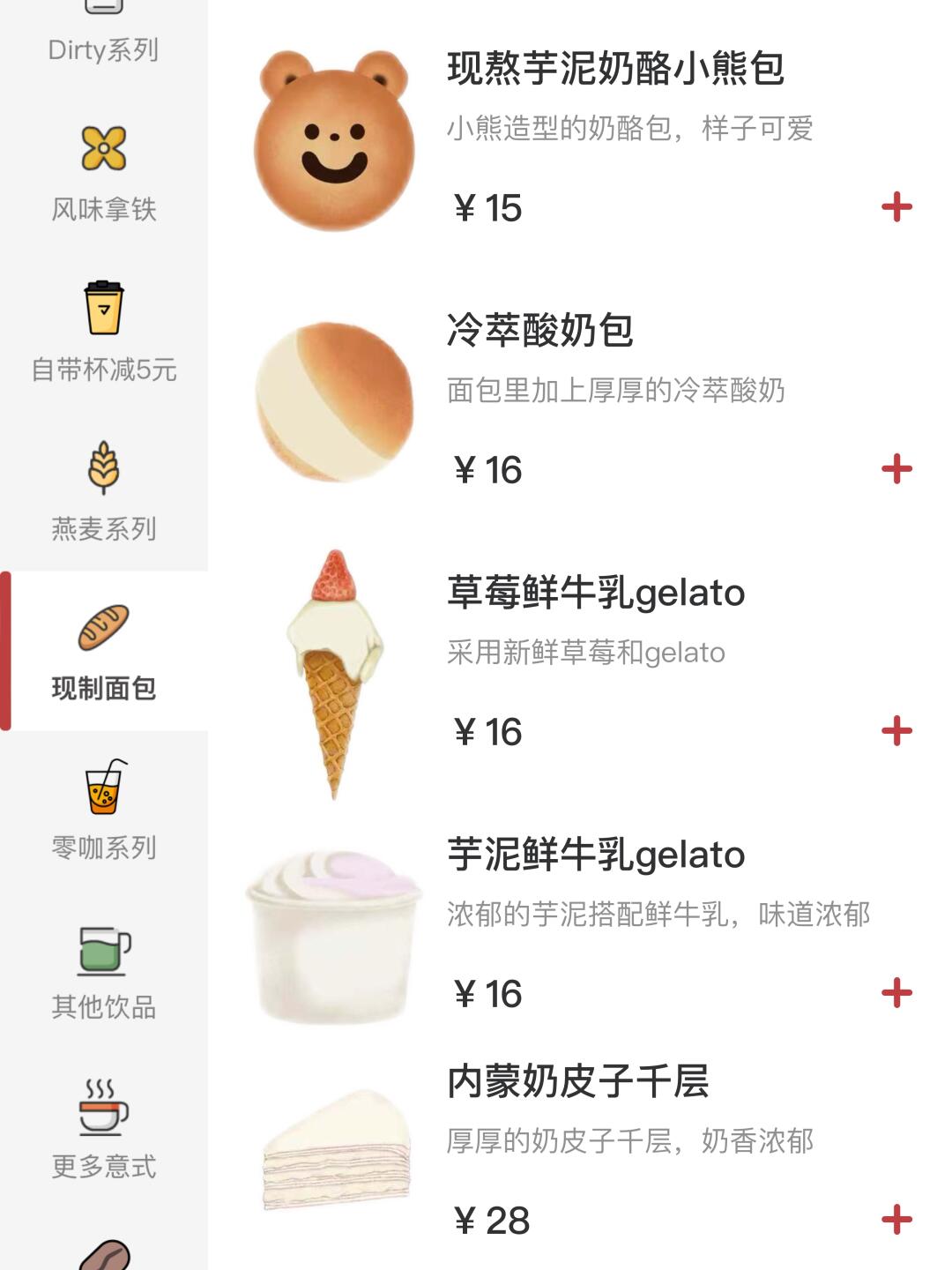Open the 现熬芋泥奶酪小熊包 bear bun image
The width and height of the screenshot is (952, 1270).
tap(334, 139)
